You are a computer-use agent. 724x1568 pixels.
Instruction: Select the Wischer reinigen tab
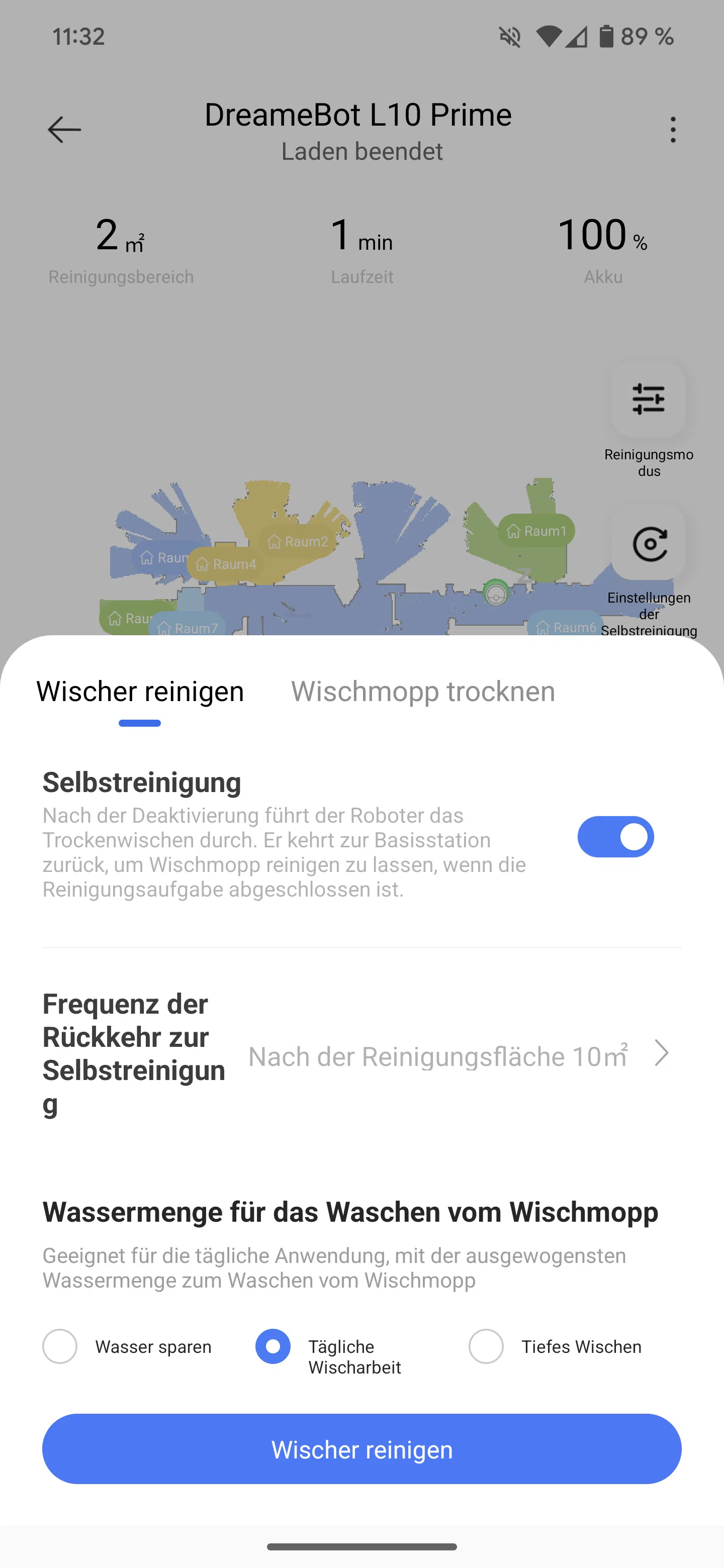(140, 692)
